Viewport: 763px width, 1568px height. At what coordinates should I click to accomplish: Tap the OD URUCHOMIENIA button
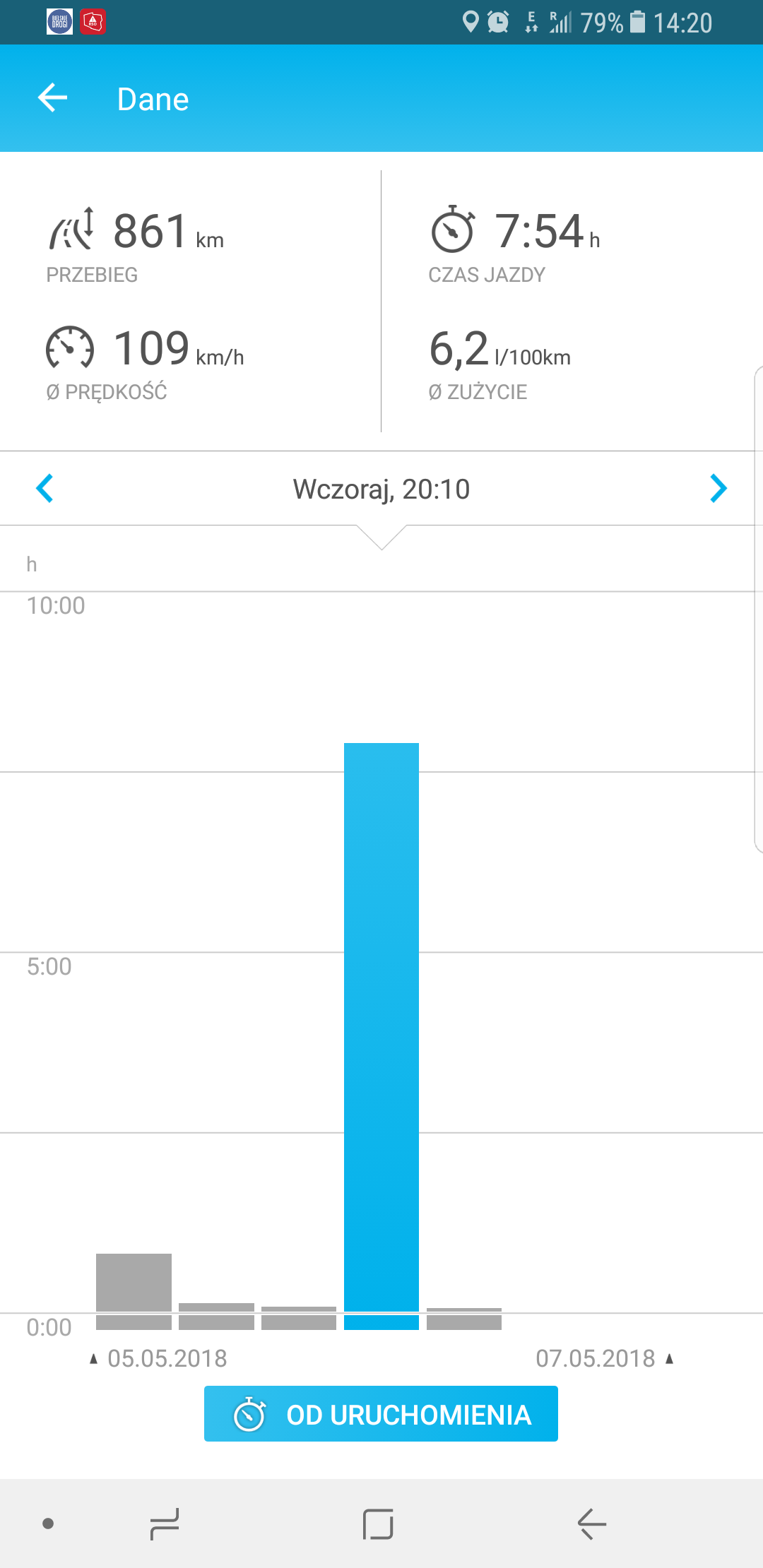click(381, 1414)
